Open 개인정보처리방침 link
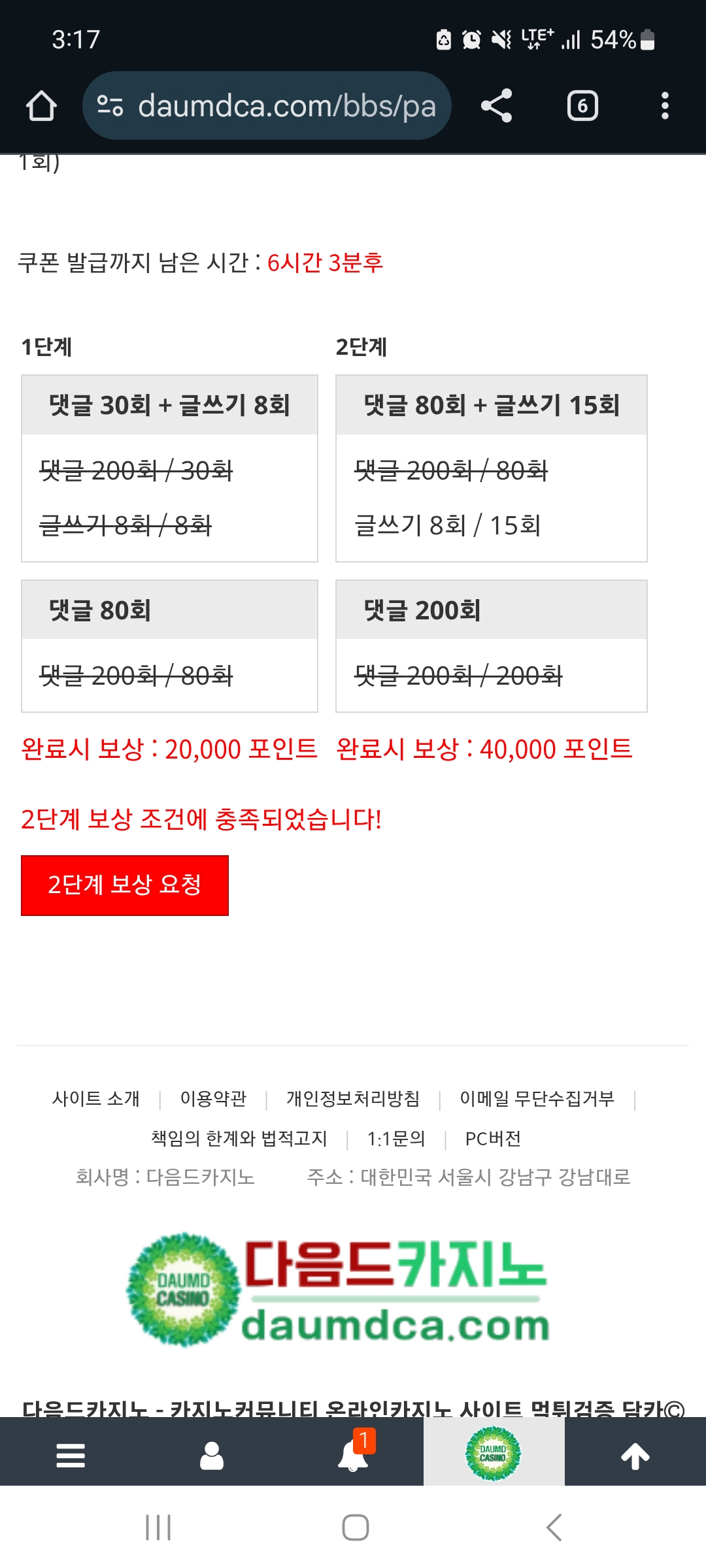The width and height of the screenshot is (706, 1568). [x=353, y=1099]
